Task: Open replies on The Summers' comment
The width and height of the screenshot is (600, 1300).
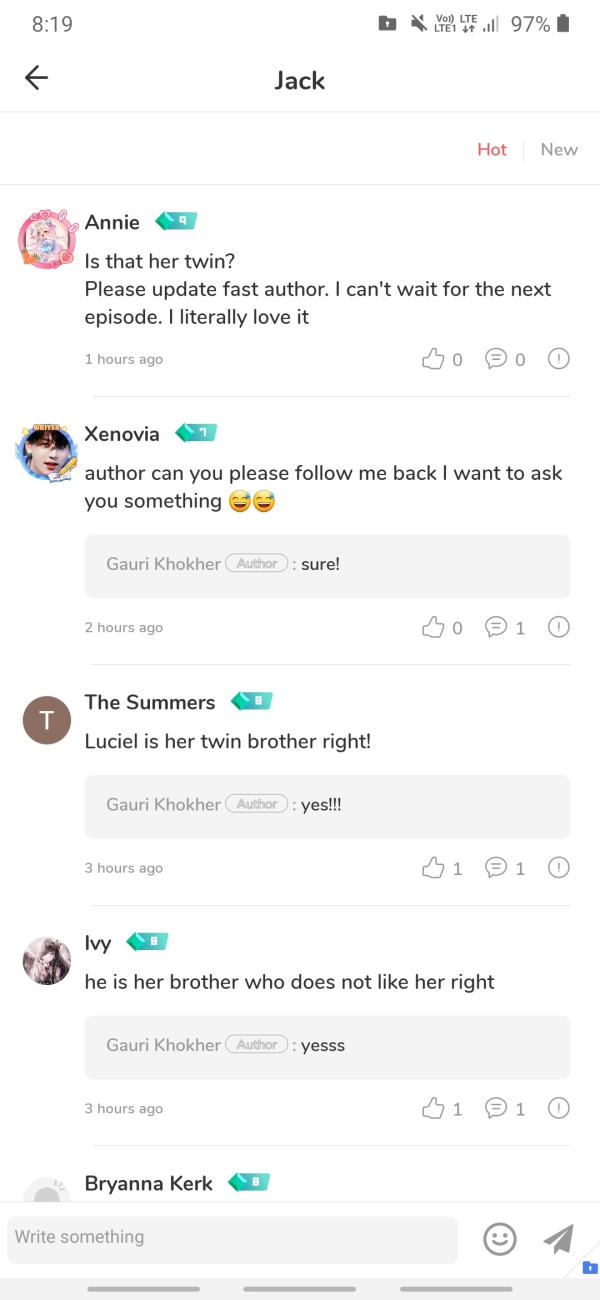Action: click(x=496, y=868)
